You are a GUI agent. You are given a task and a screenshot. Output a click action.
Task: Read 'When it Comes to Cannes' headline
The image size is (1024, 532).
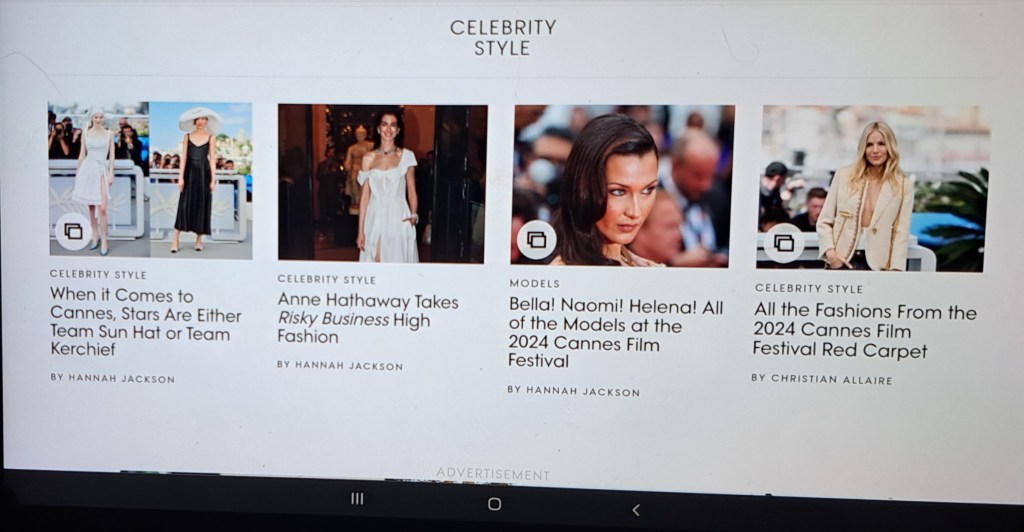point(146,322)
